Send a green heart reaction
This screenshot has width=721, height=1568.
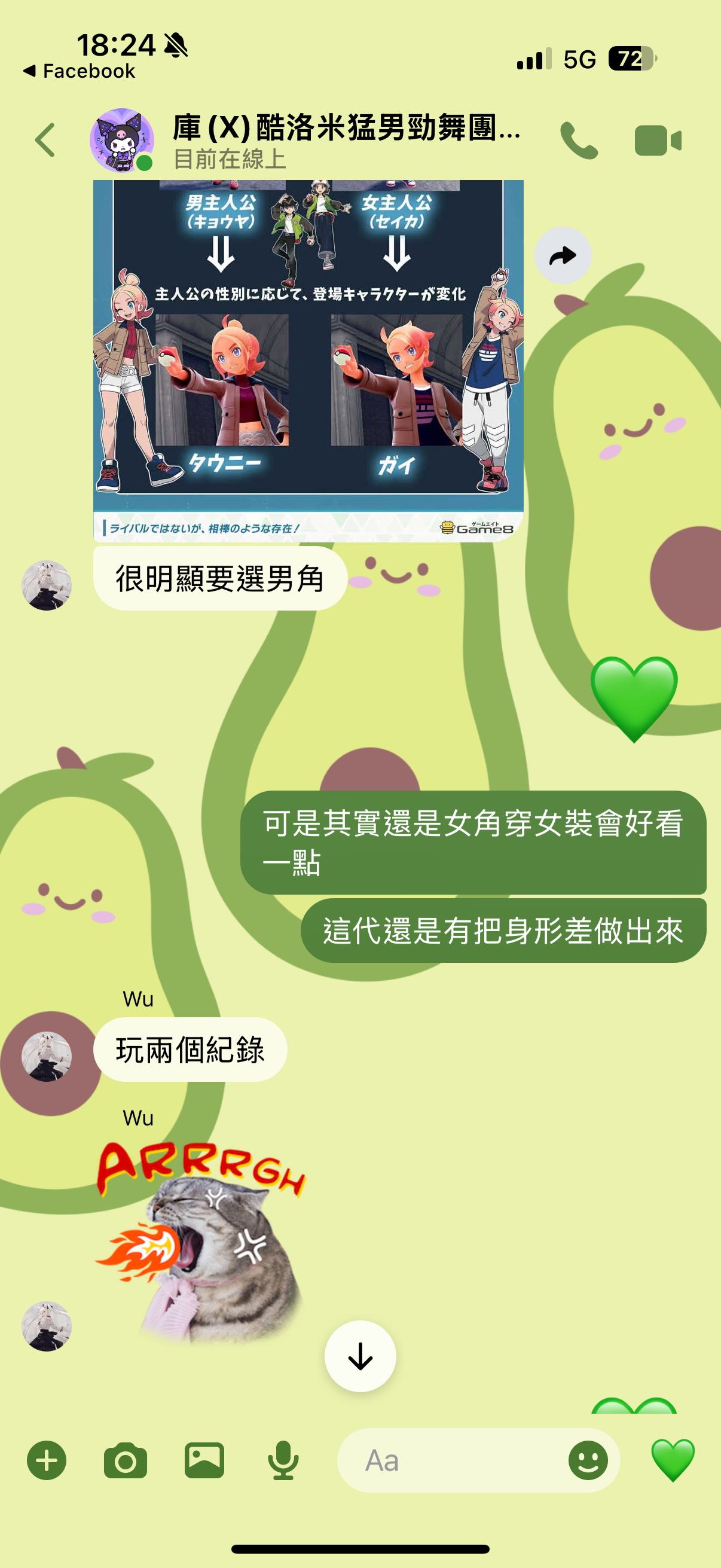pos(673,1460)
